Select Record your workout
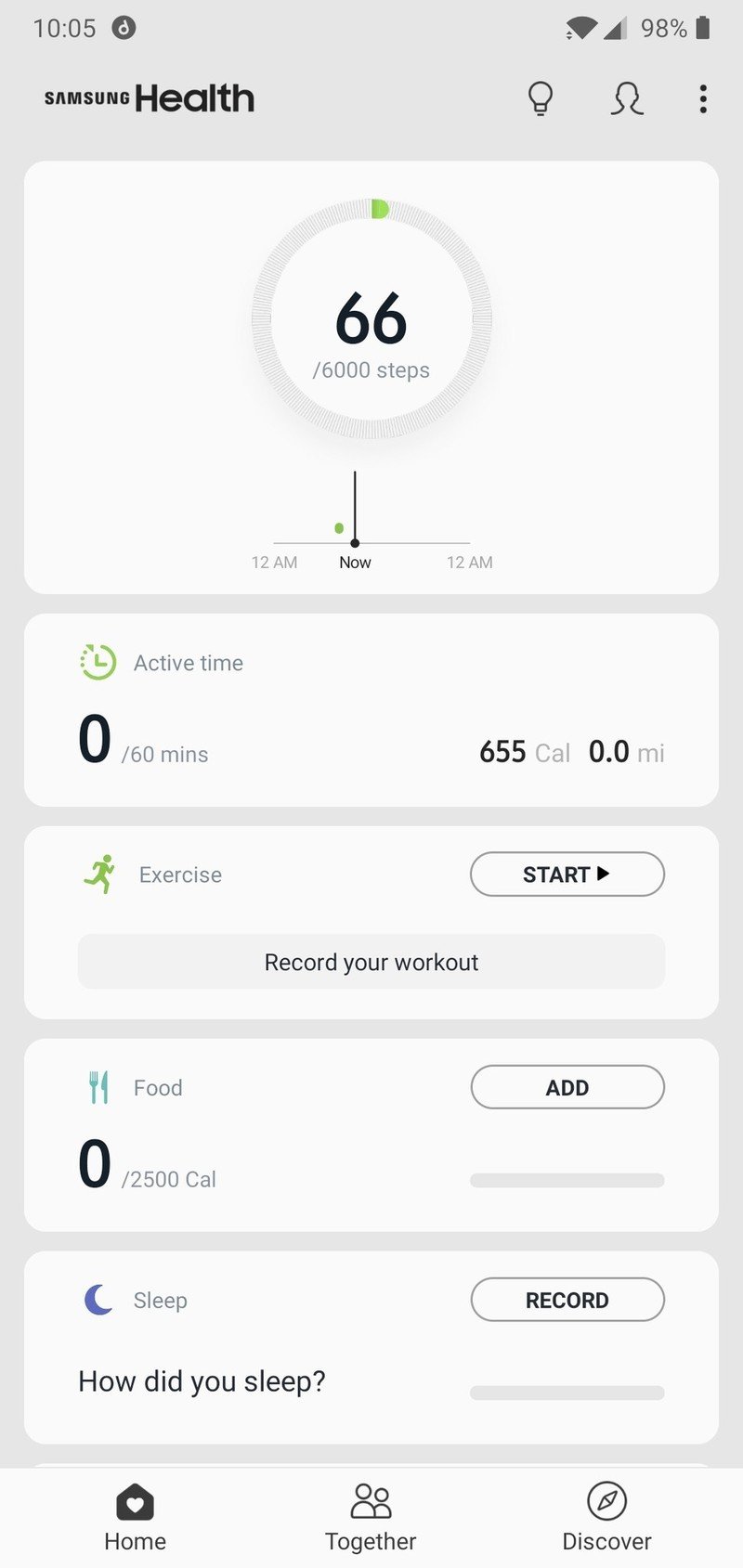The image size is (743, 1568). click(x=371, y=962)
